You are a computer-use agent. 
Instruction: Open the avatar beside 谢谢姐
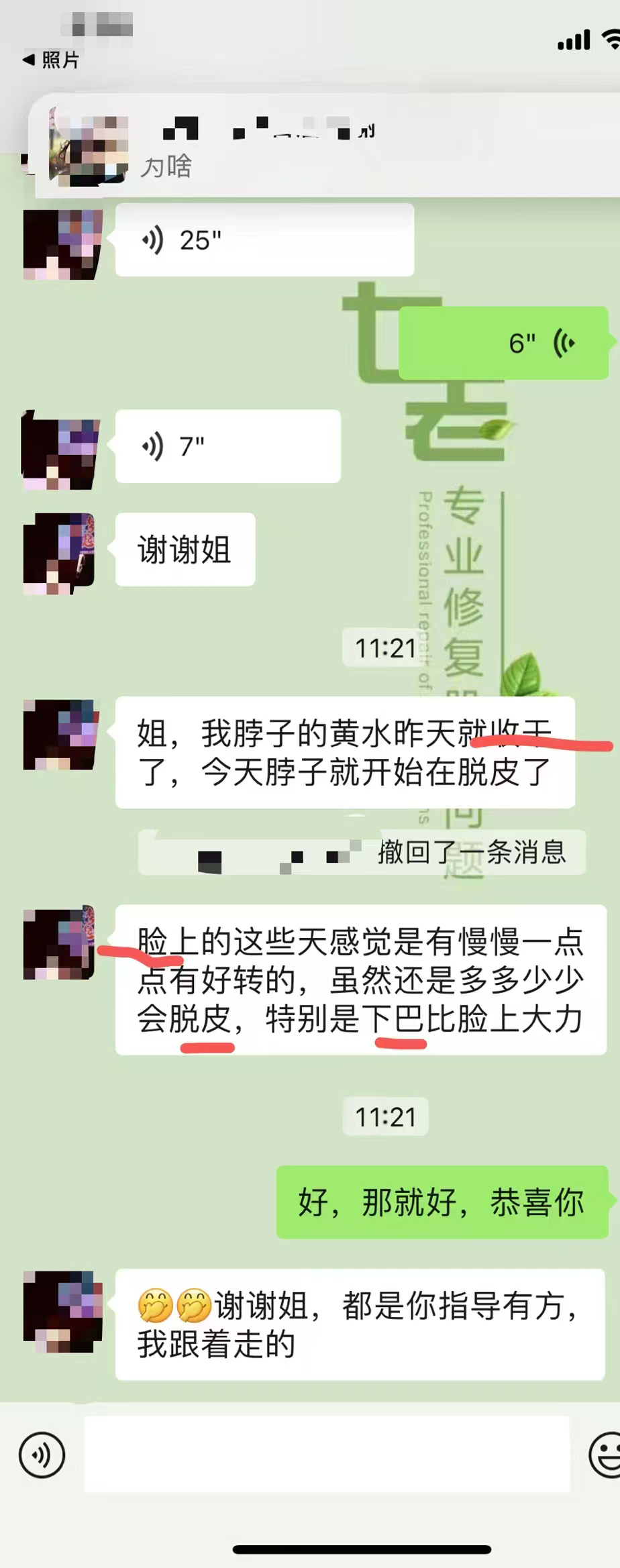(x=59, y=554)
